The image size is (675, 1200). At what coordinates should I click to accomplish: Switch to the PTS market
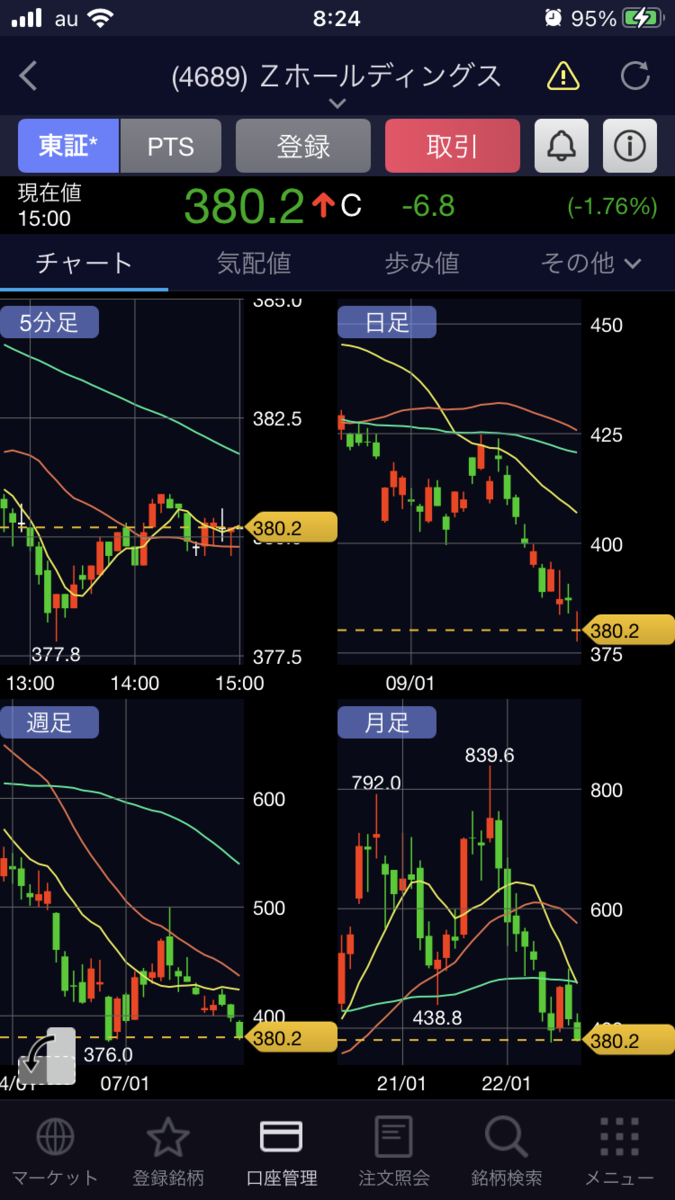[x=170, y=146]
